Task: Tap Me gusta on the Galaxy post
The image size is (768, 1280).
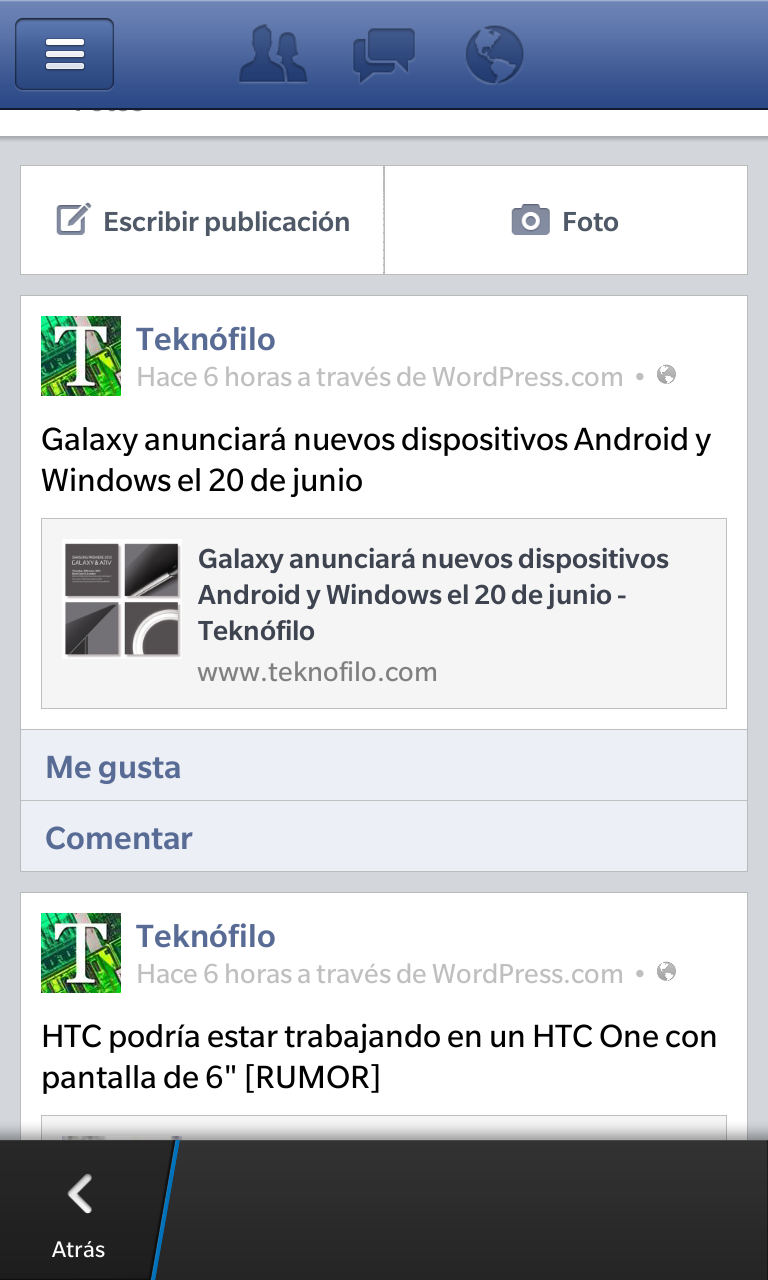Action: [384, 766]
